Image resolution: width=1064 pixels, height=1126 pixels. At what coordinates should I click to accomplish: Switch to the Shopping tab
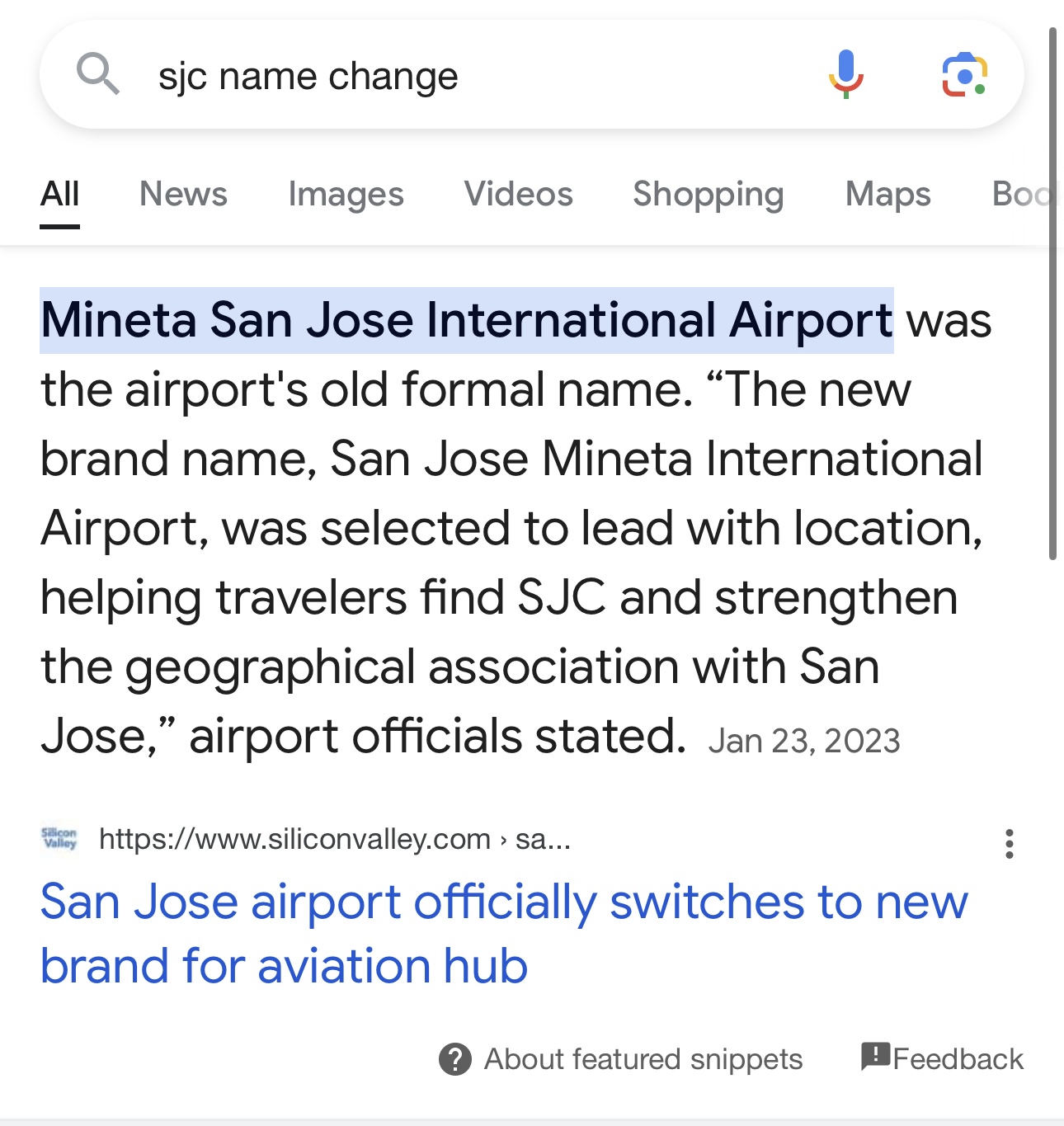(x=708, y=194)
